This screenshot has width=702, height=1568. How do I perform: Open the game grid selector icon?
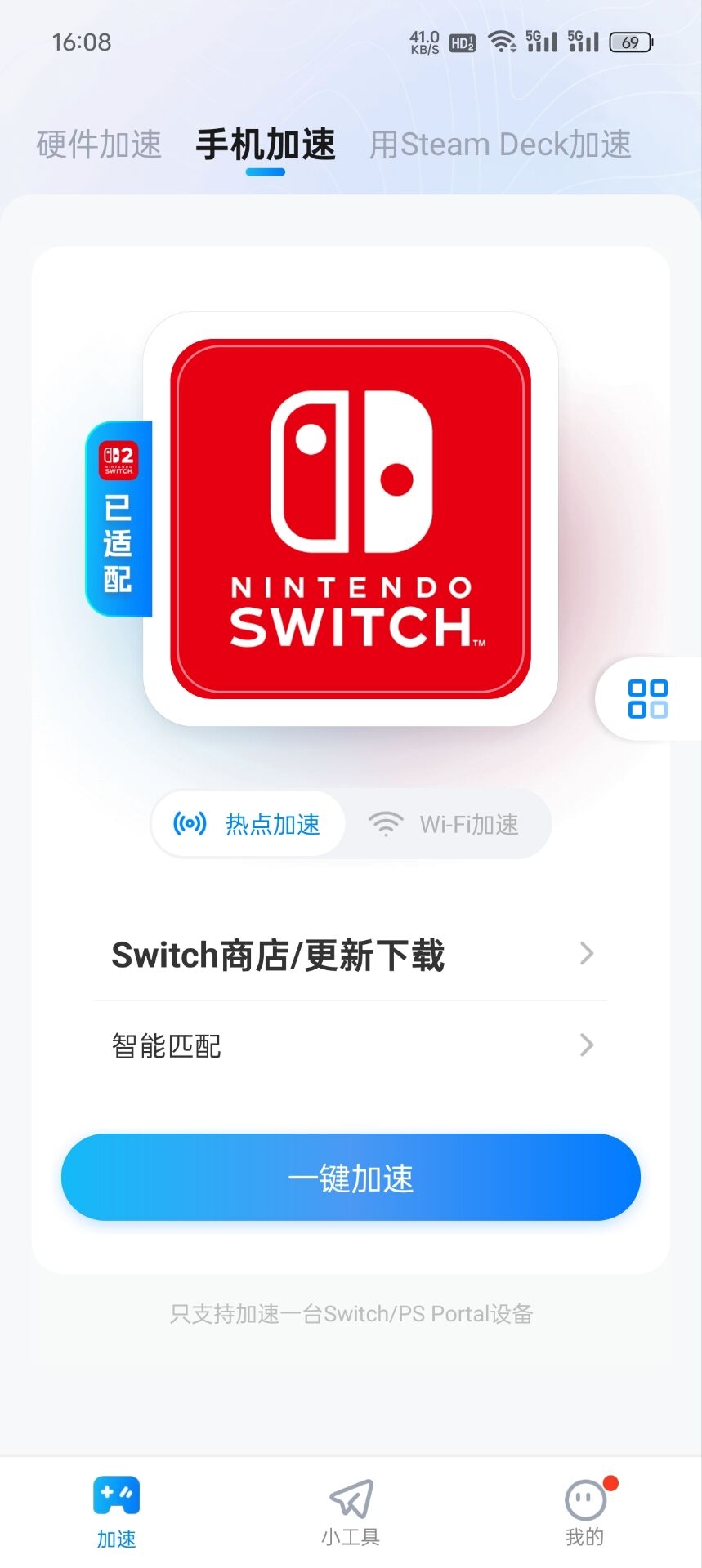coord(647,699)
